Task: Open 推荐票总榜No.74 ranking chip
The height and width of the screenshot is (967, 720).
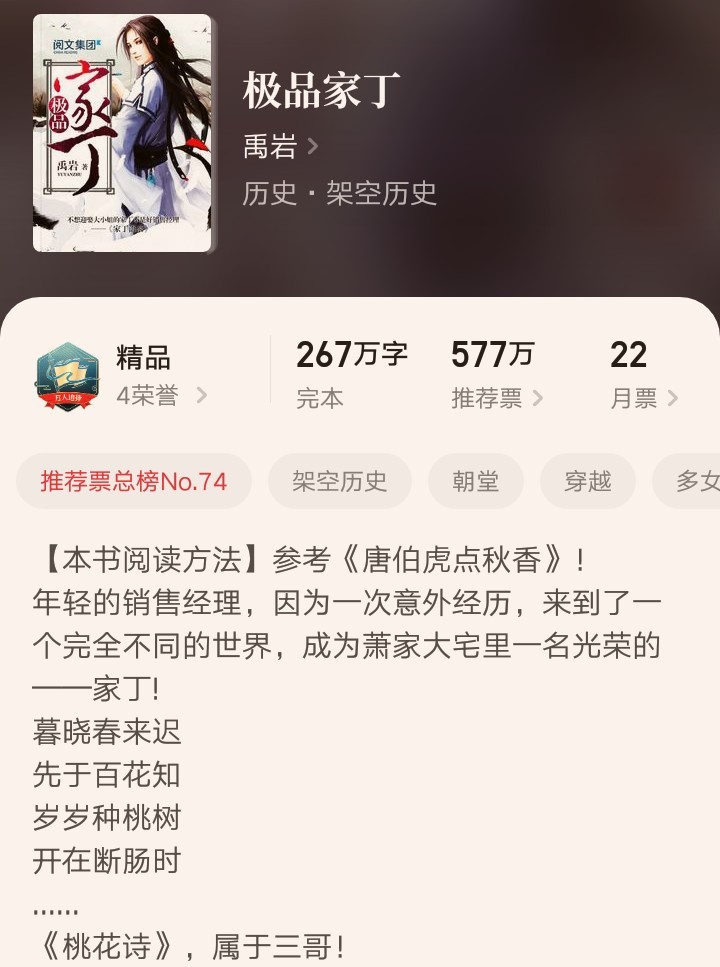Action: (134, 481)
